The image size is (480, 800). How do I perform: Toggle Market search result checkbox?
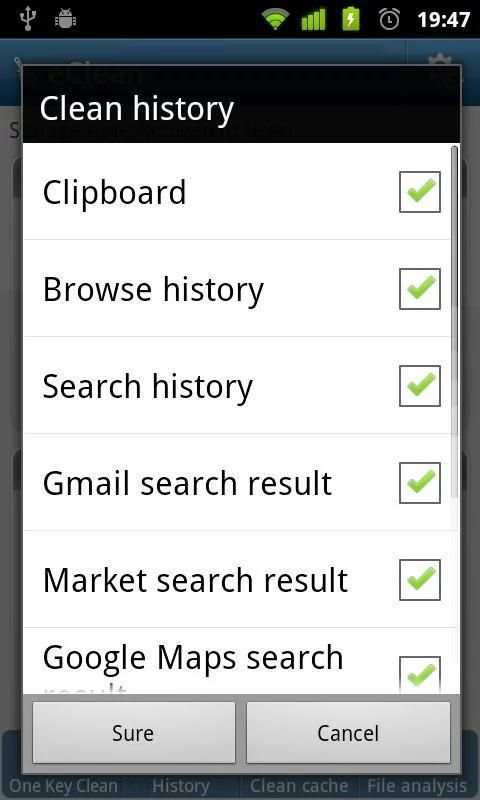click(419, 580)
